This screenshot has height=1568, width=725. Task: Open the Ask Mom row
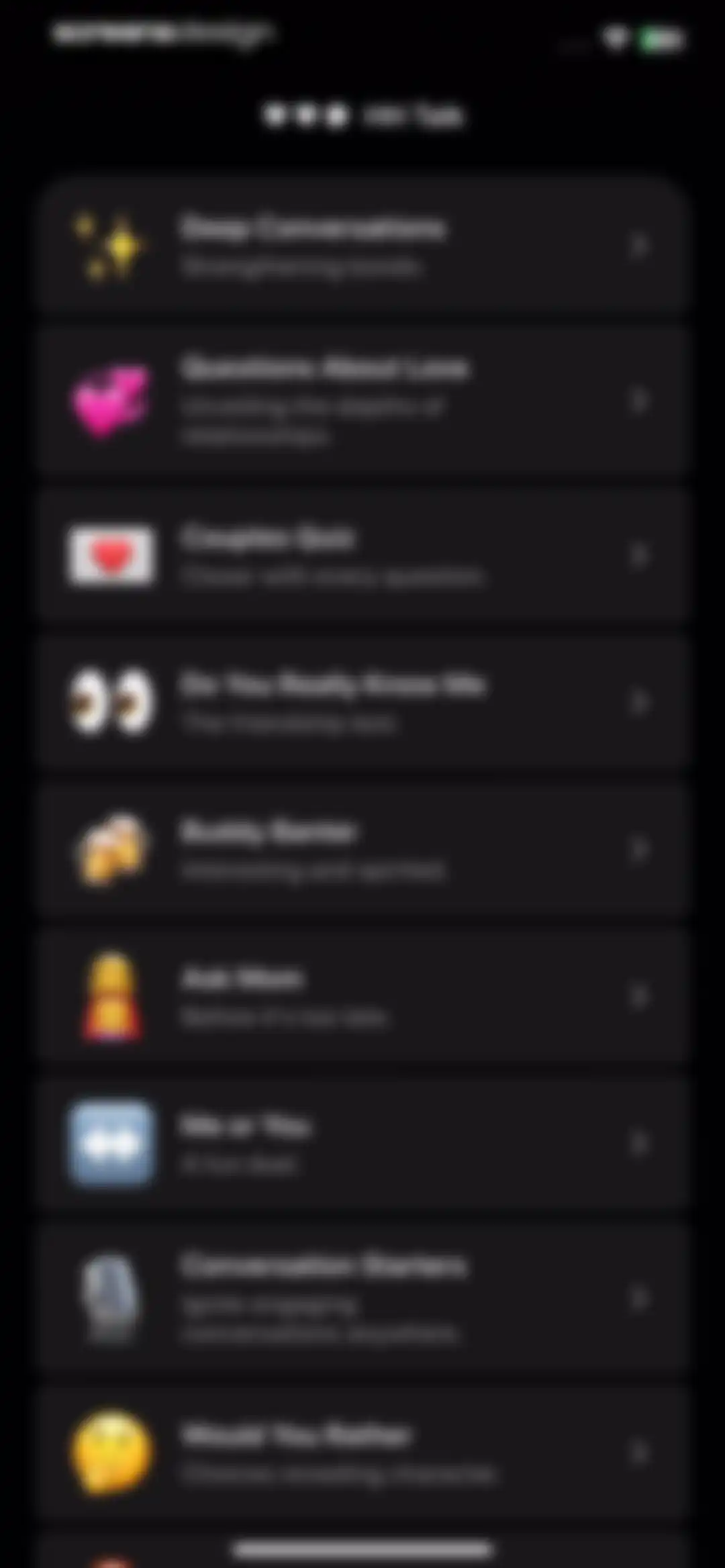(x=362, y=996)
